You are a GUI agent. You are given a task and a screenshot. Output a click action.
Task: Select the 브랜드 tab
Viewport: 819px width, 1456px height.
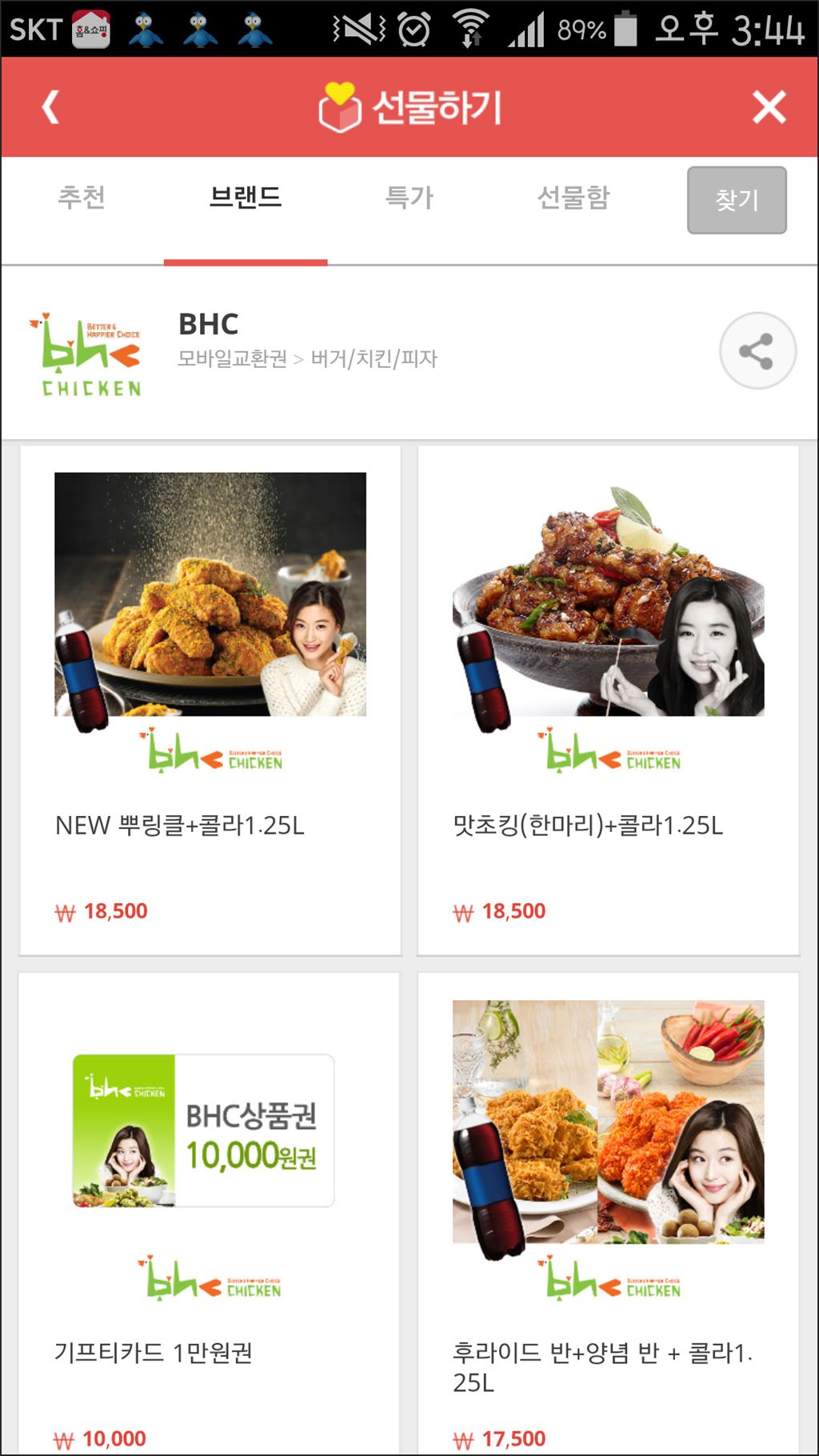click(x=246, y=198)
